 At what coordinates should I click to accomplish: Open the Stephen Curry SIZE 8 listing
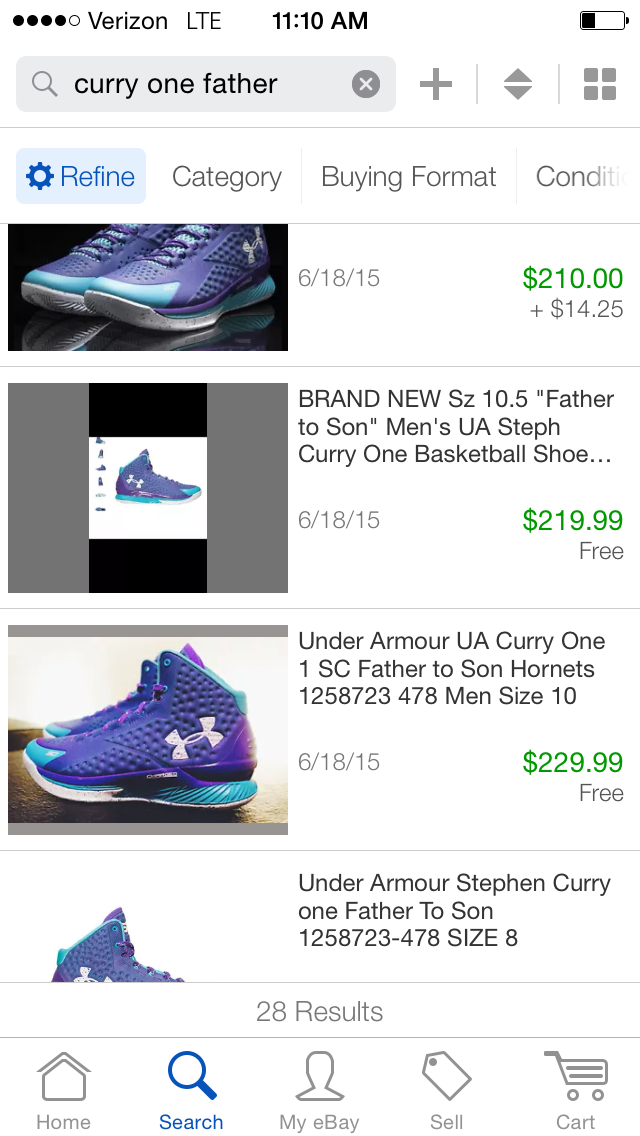coord(454,911)
